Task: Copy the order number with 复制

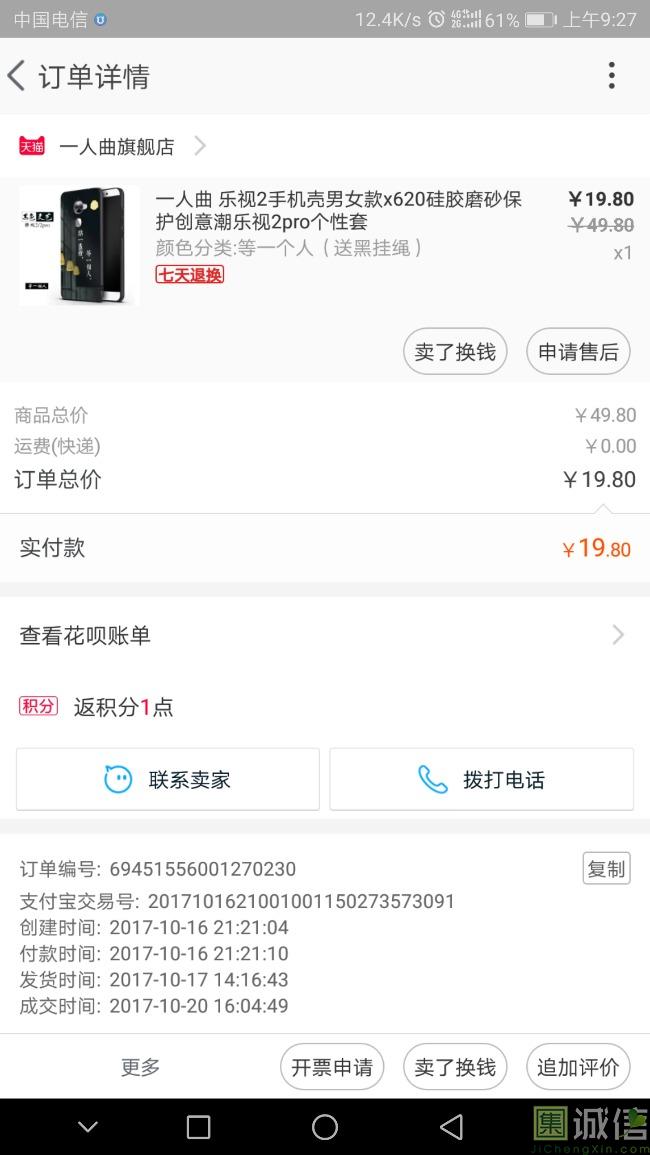Action: [606, 868]
